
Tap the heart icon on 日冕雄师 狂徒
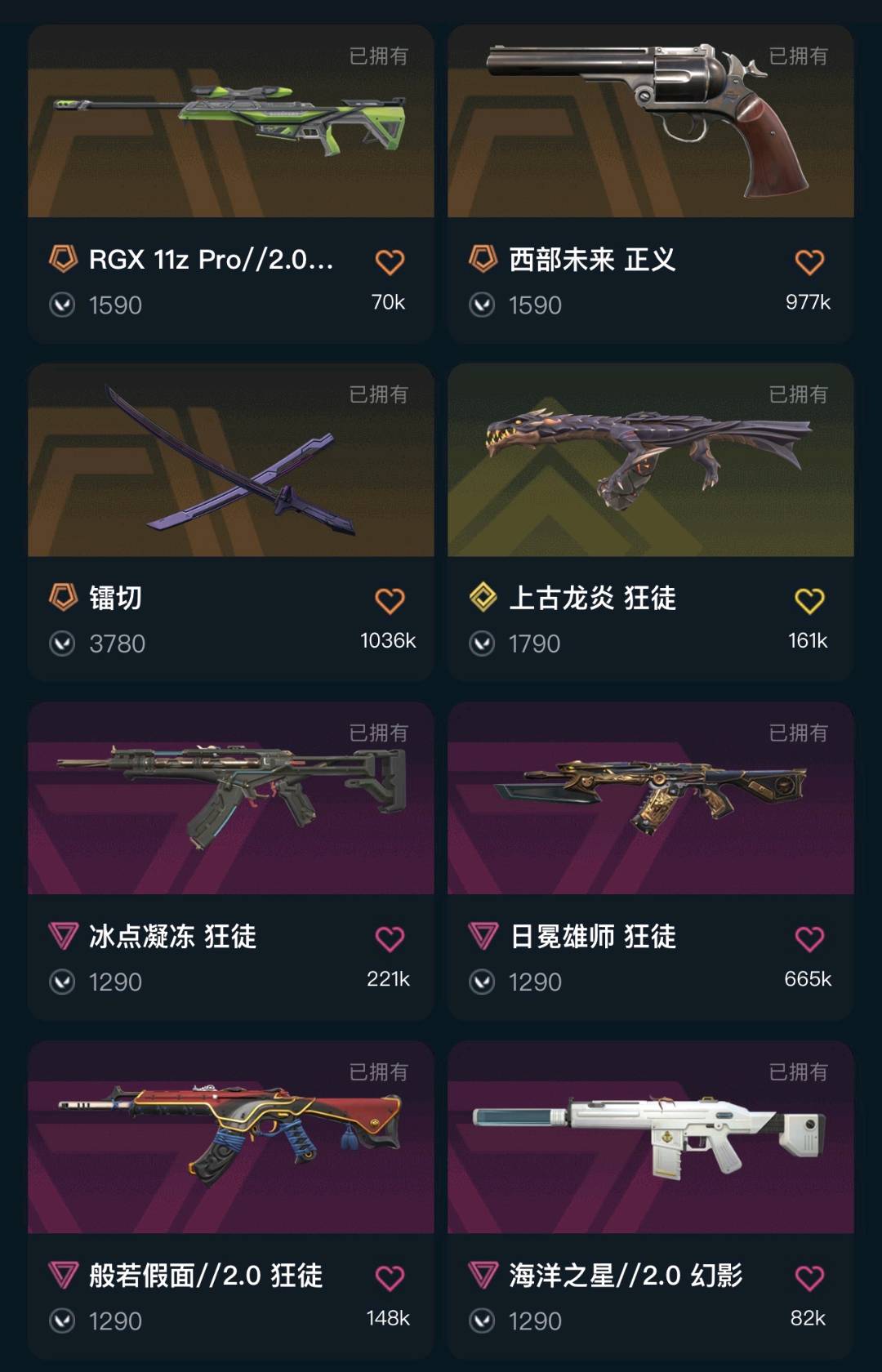[809, 939]
